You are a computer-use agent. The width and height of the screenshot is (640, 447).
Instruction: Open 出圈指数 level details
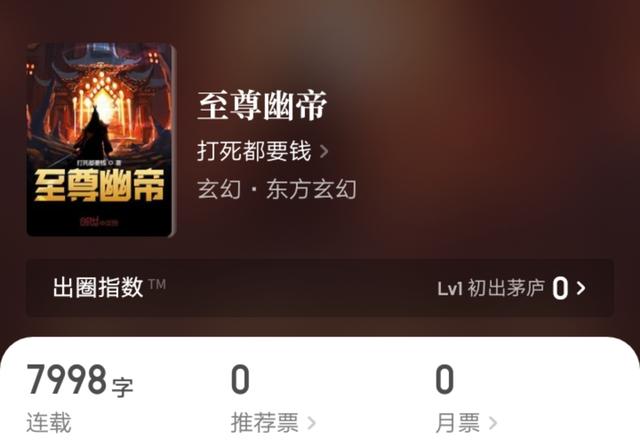511,289
